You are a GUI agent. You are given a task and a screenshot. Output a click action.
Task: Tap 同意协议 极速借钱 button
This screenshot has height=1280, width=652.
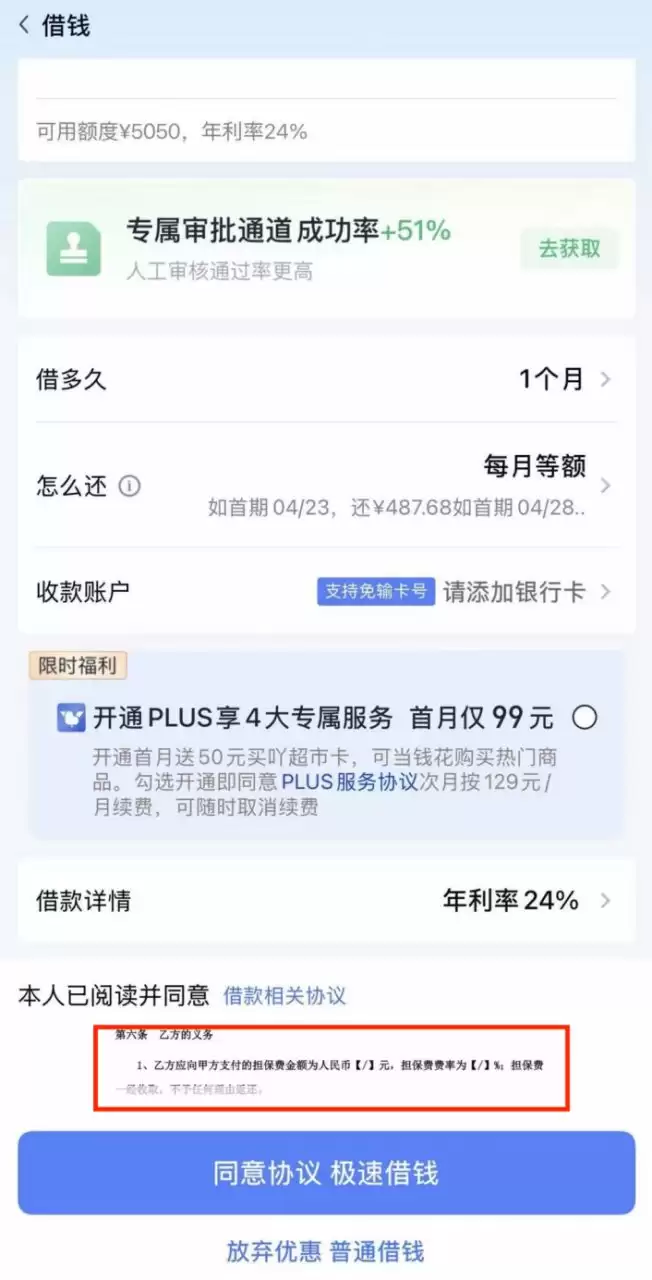326,1173
